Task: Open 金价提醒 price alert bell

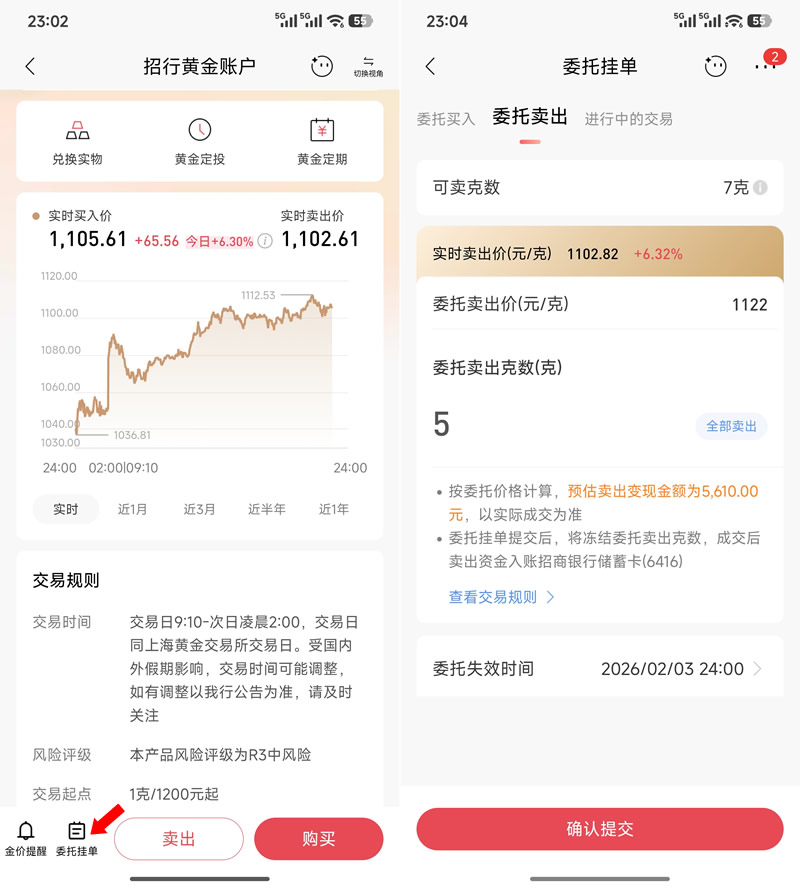Action: 26,838
